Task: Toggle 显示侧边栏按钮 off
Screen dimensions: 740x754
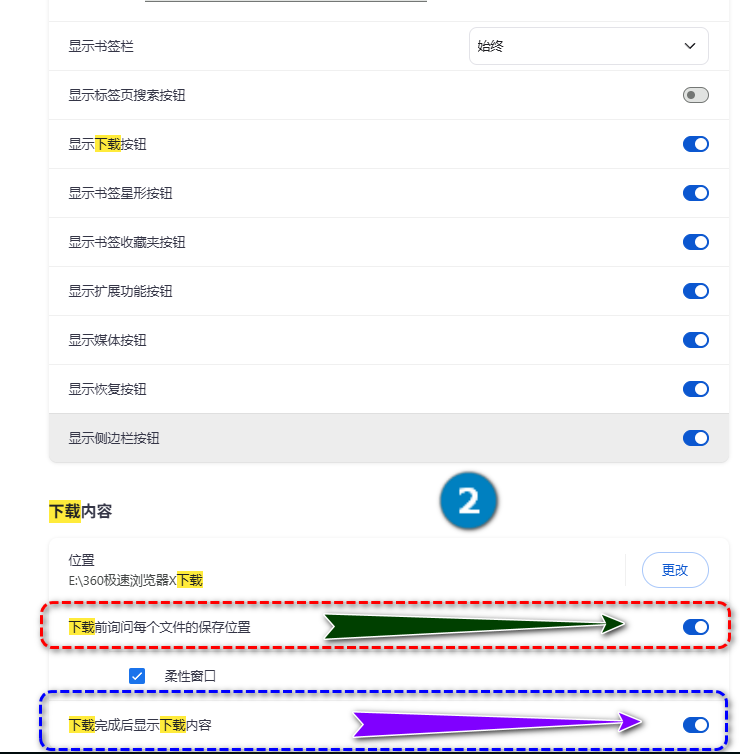Action: tap(695, 438)
